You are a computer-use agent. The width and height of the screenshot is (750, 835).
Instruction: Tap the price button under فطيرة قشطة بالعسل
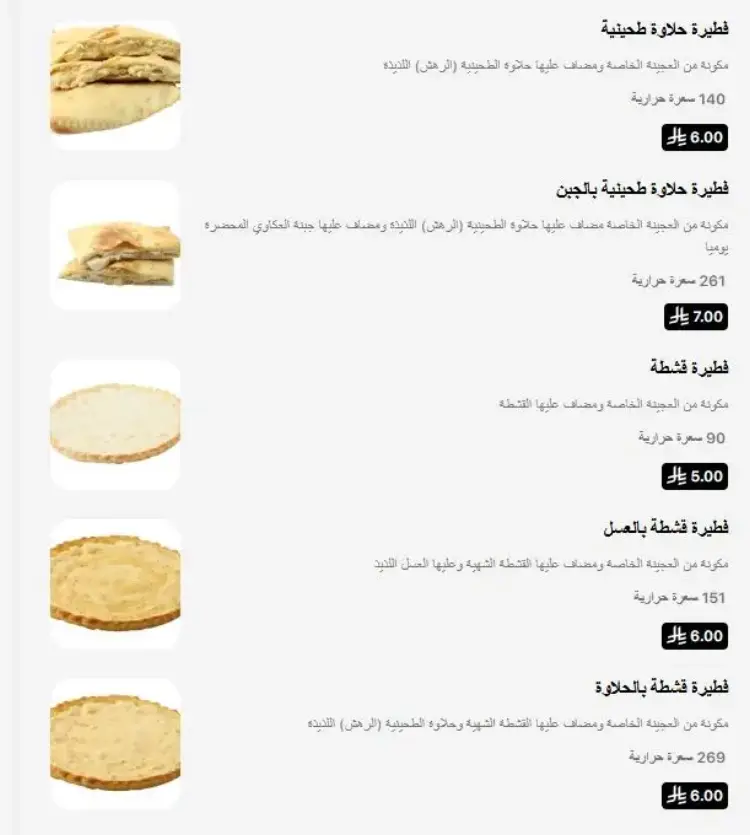pyautogui.click(x=694, y=635)
